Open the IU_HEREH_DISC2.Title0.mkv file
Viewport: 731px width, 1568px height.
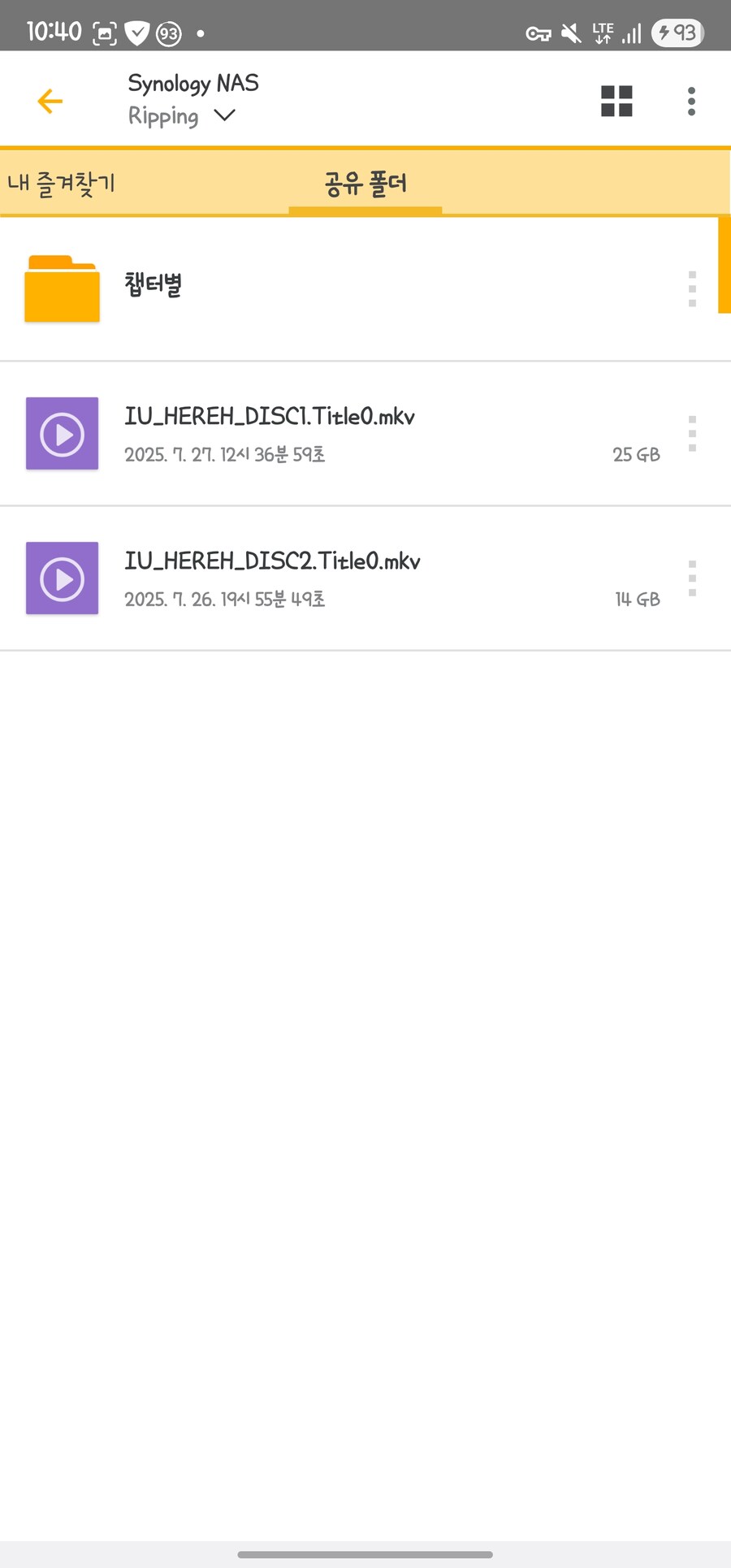pyautogui.click(x=272, y=561)
